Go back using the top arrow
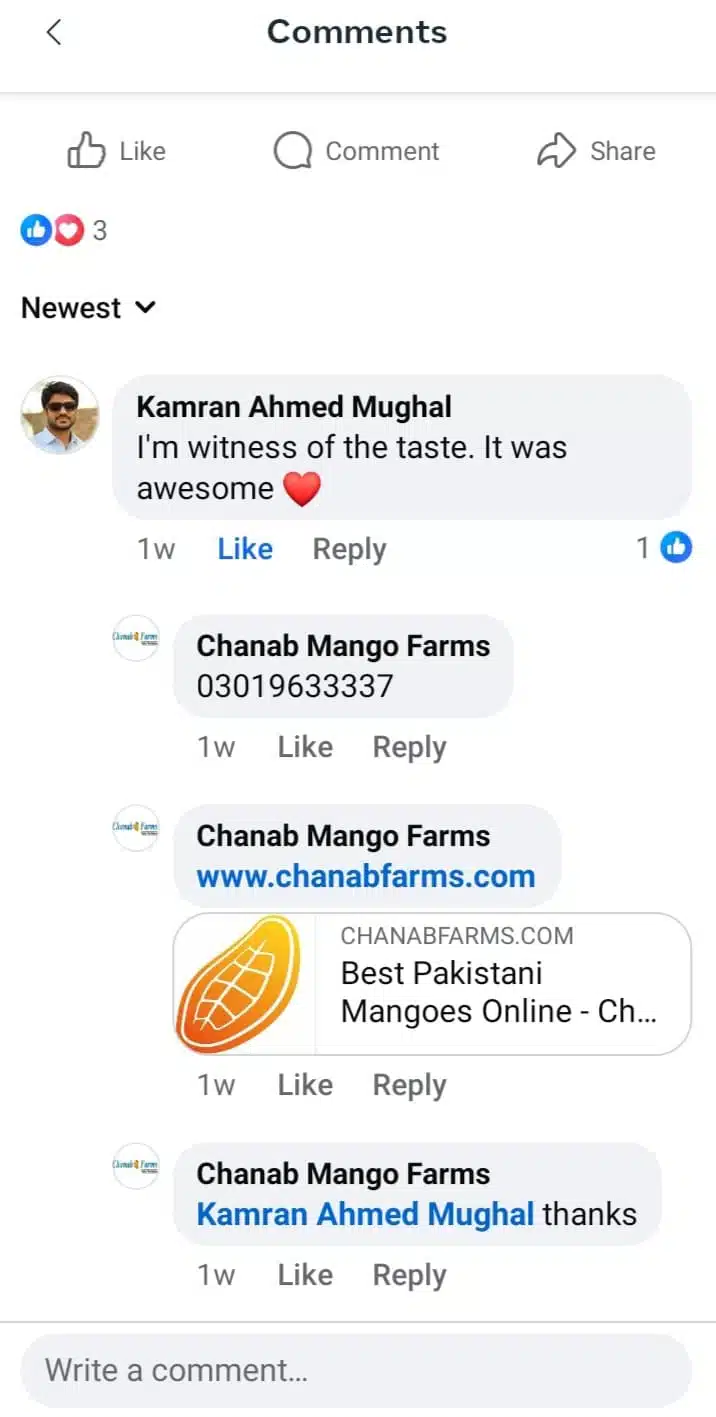716x1417 pixels. click(54, 33)
